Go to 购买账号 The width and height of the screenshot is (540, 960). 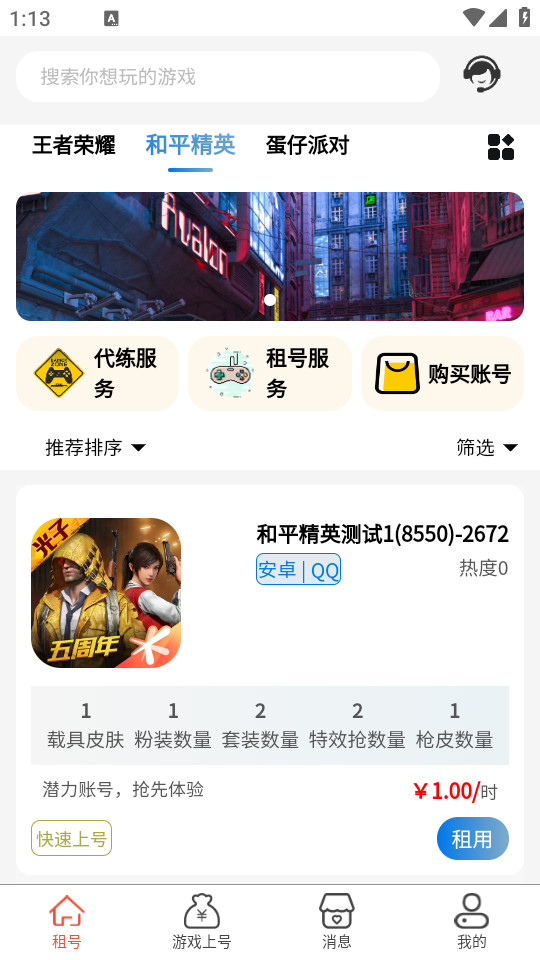click(x=442, y=373)
